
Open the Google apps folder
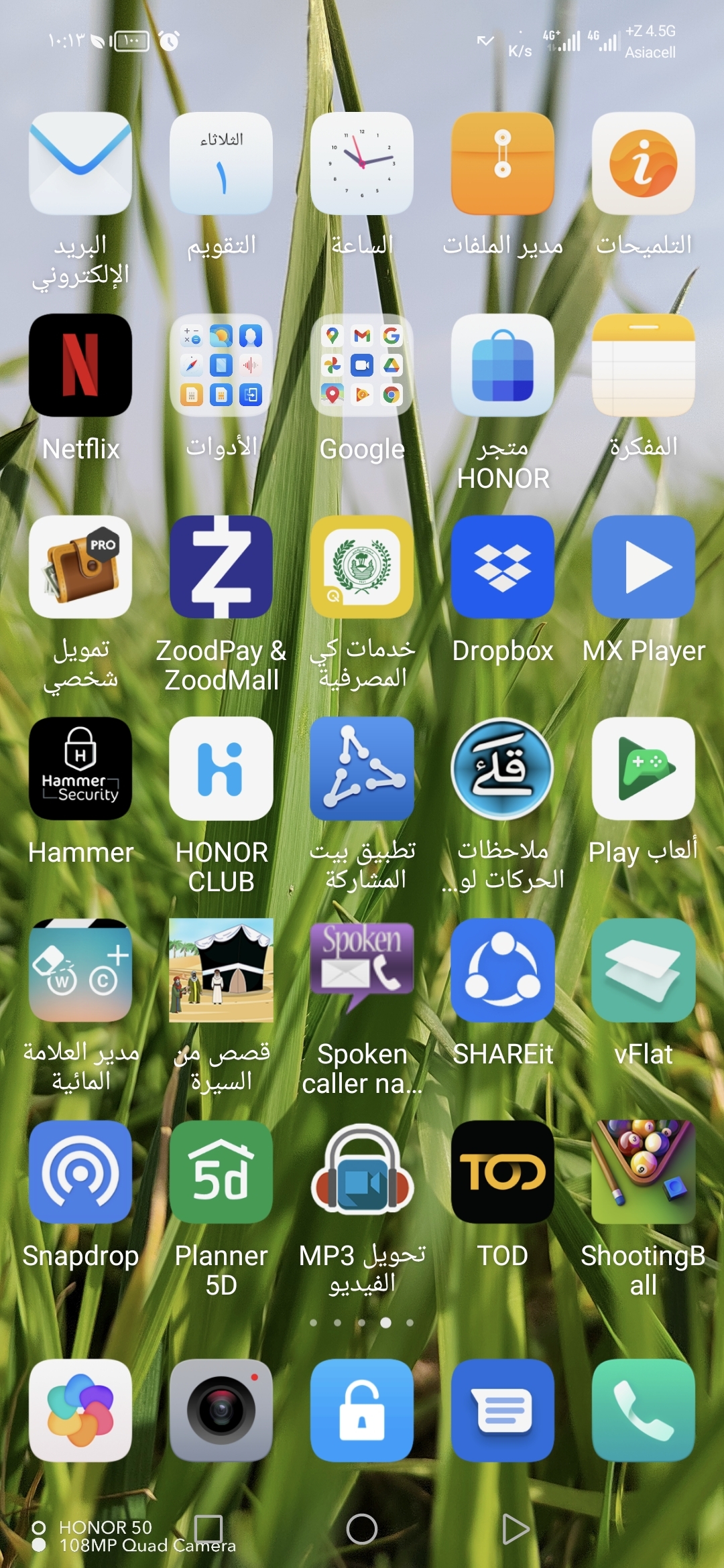pos(362,365)
